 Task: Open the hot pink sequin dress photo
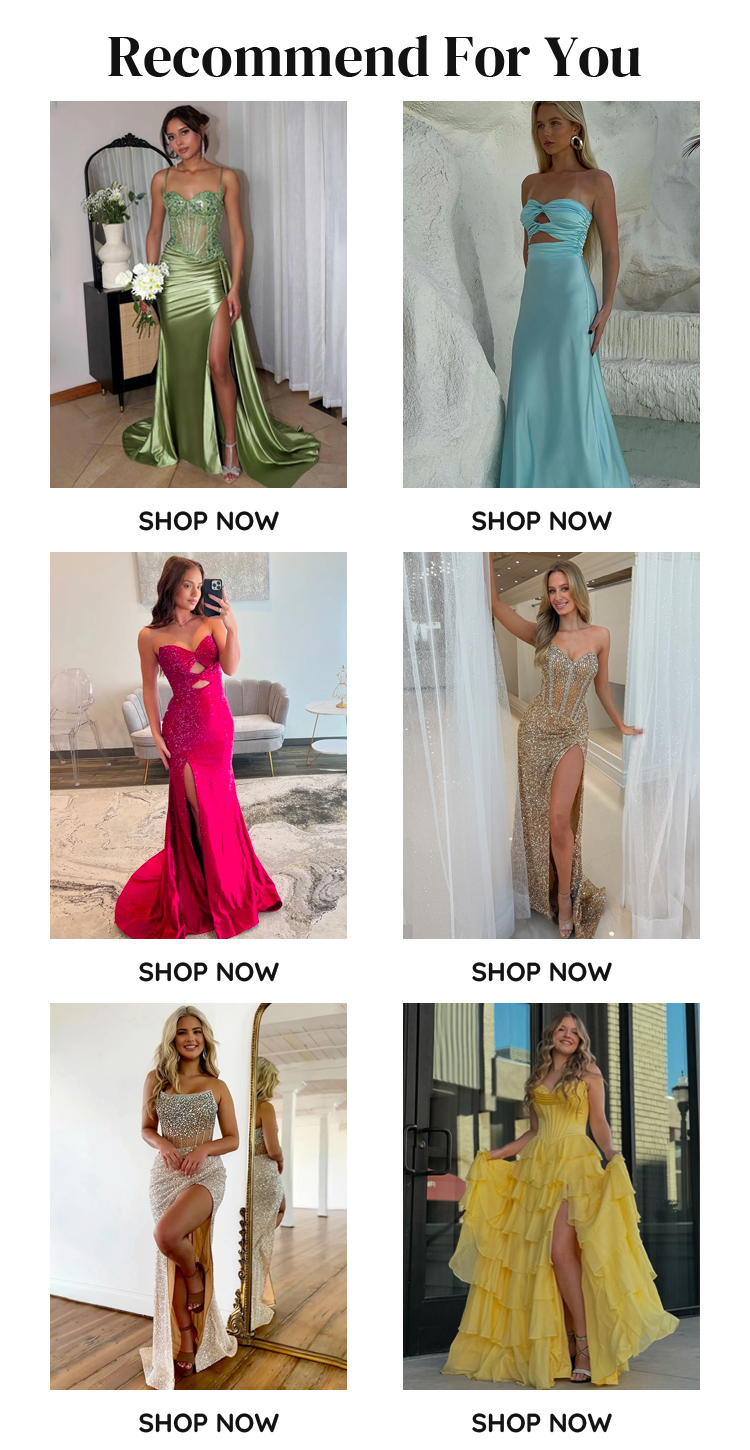(198, 745)
